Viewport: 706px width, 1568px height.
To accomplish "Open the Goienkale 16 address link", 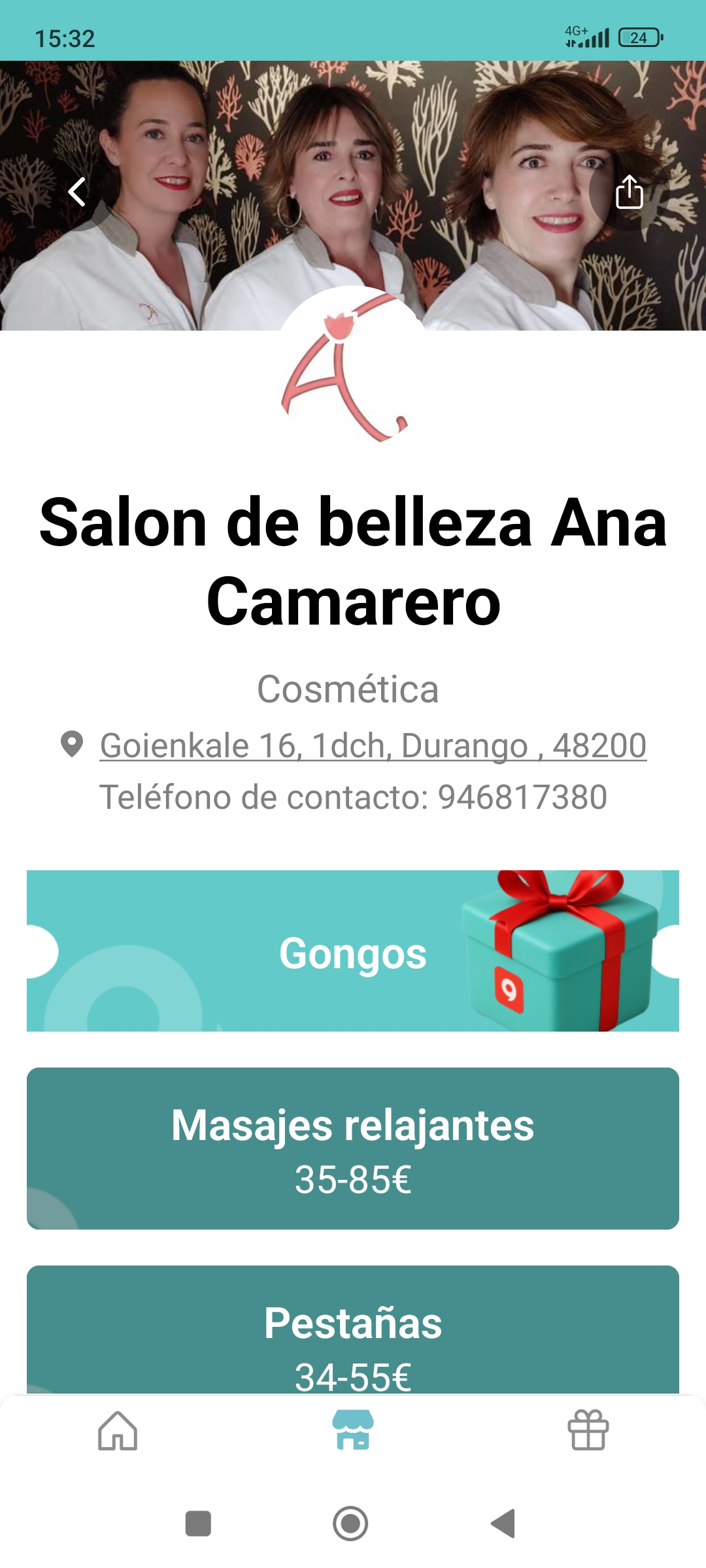I will pyautogui.click(x=373, y=746).
